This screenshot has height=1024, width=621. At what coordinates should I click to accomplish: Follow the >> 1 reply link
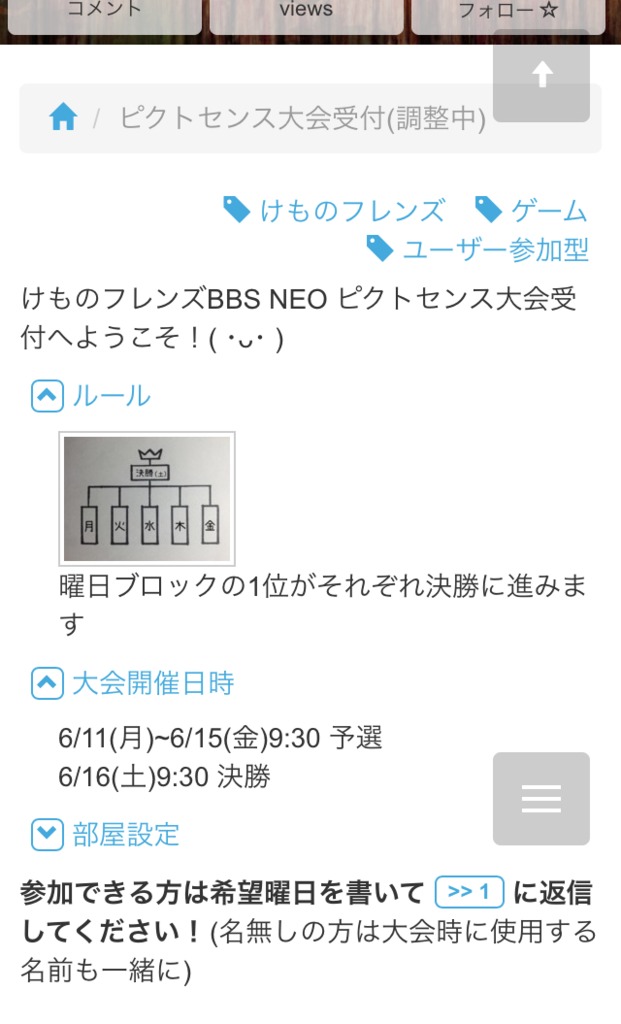[x=469, y=891]
